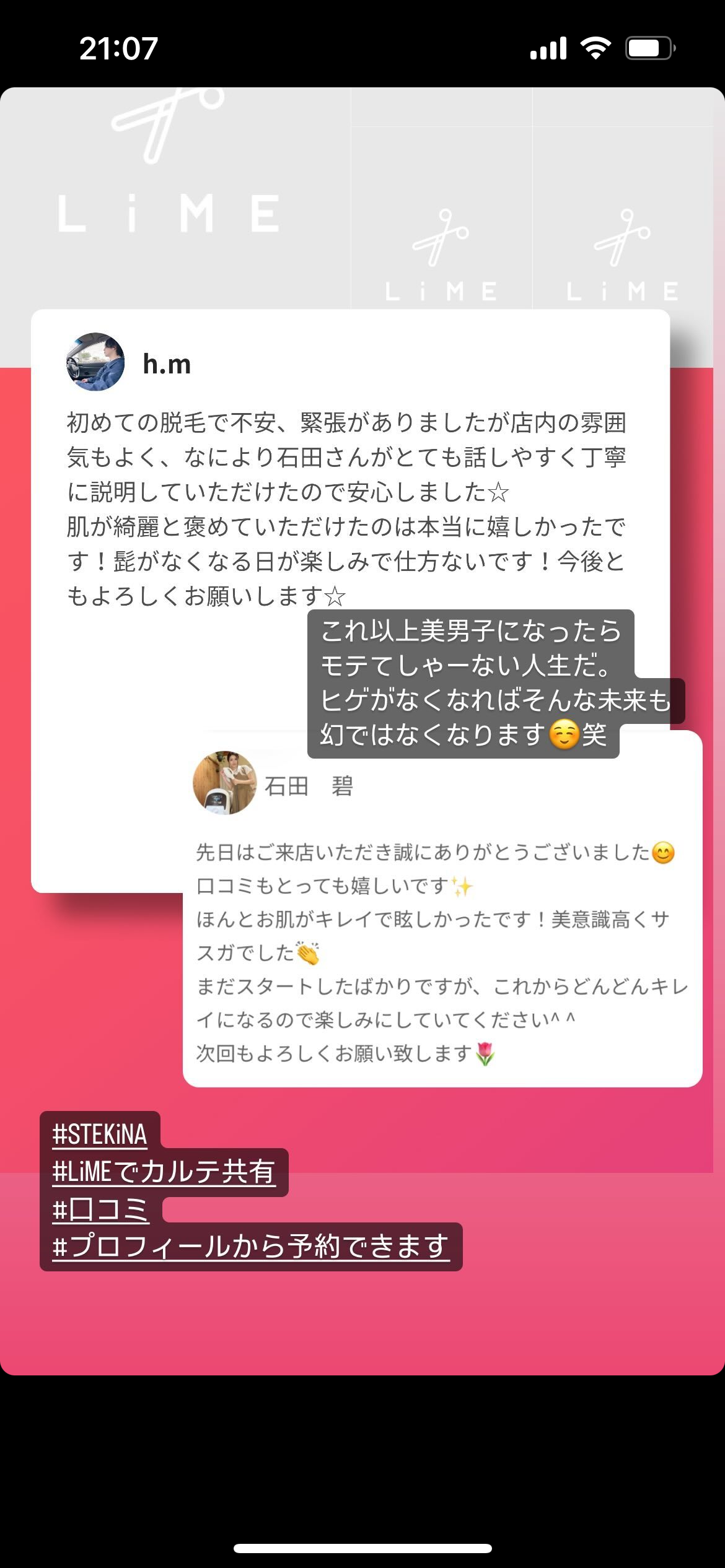Tap the #LiMEでカルテ共有 hashtag
725x1568 pixels.
pyautogui.click(x=164, y=1172)
